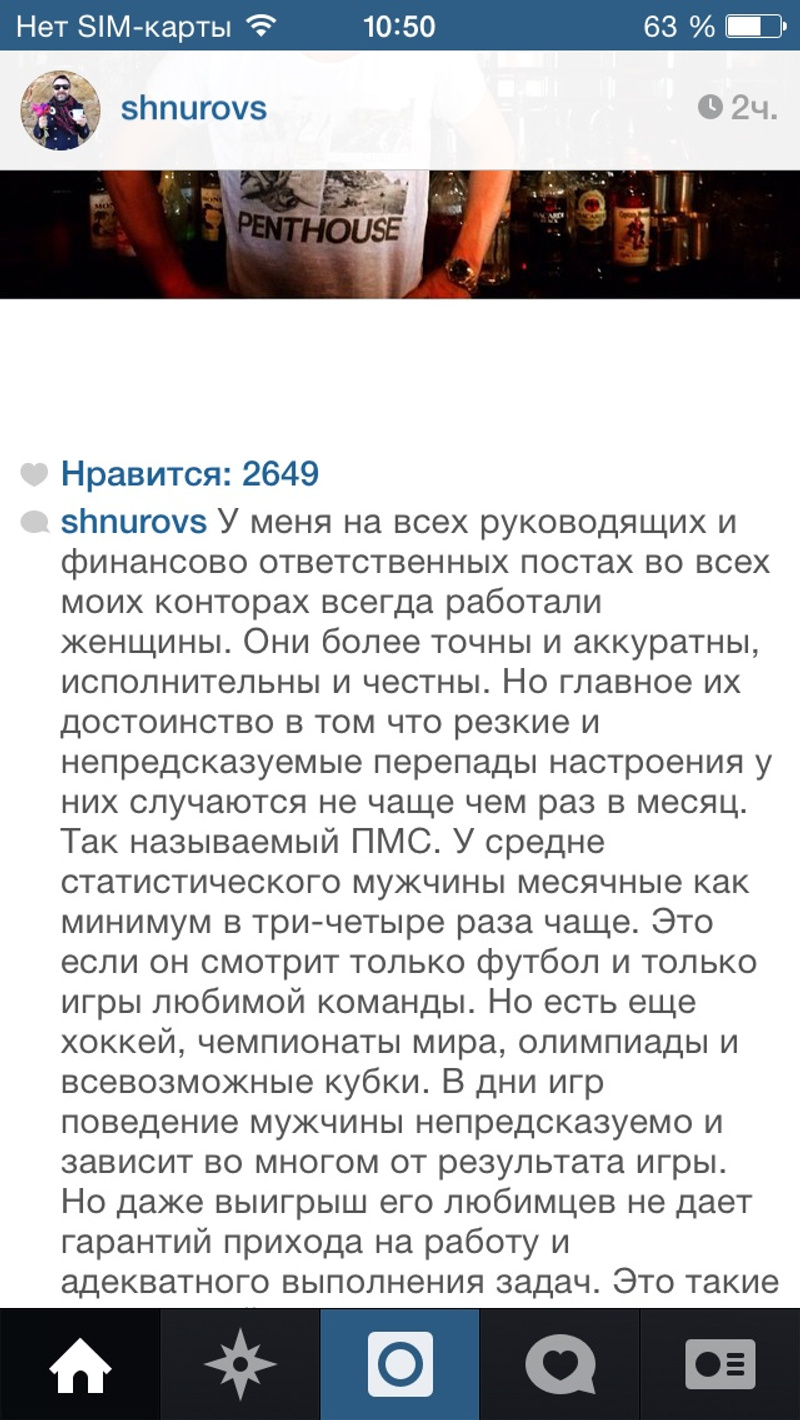Tap the shnurovs username in the caption
The width and height of the screenshot is (800, 1420).
(x=133, y=522)
